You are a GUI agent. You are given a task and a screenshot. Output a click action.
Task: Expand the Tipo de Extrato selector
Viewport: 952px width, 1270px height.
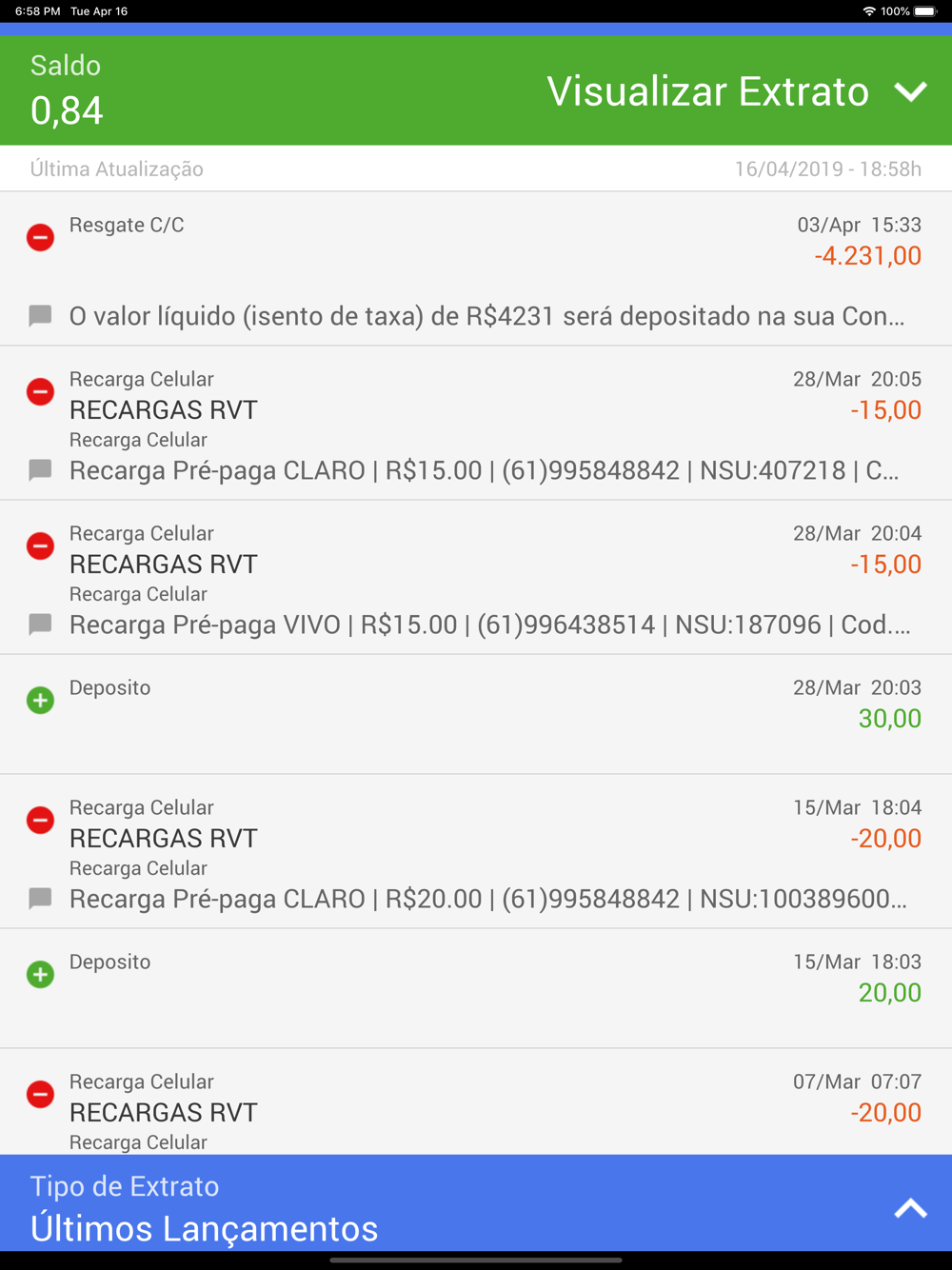point(910,1208)
